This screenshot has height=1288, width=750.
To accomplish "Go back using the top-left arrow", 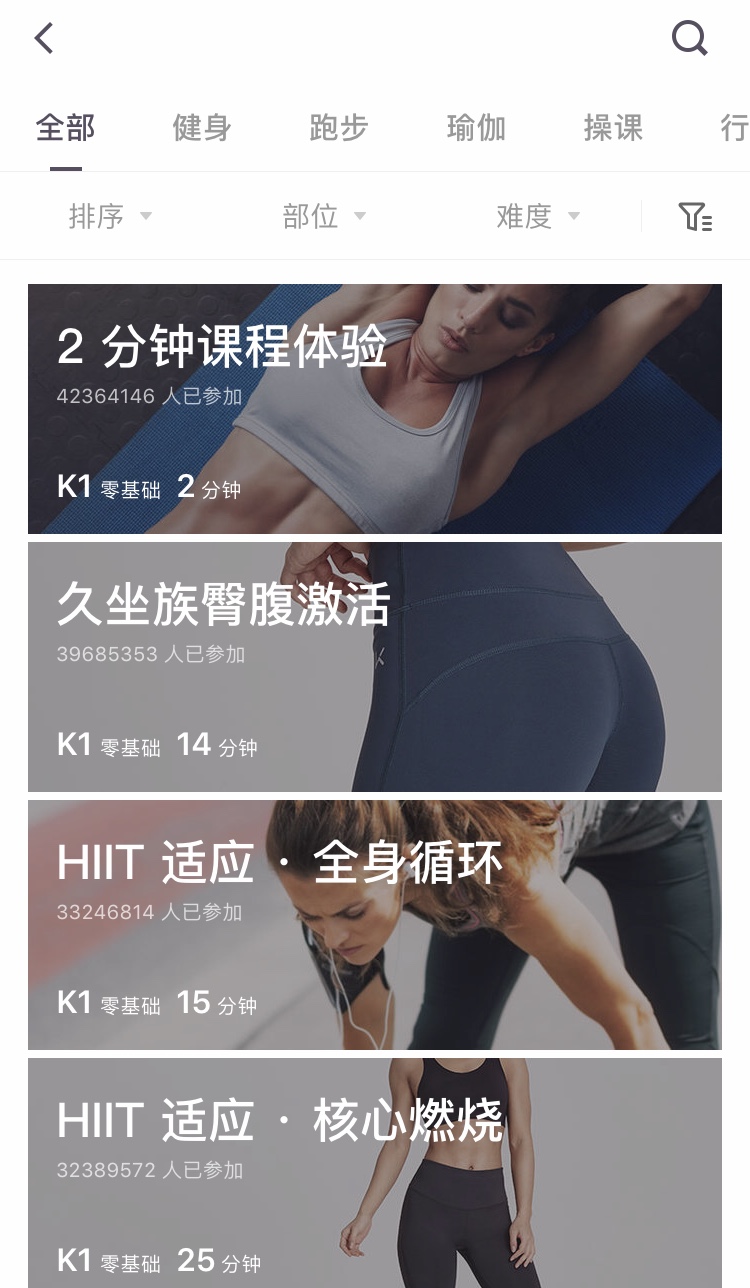I will 44,39.
